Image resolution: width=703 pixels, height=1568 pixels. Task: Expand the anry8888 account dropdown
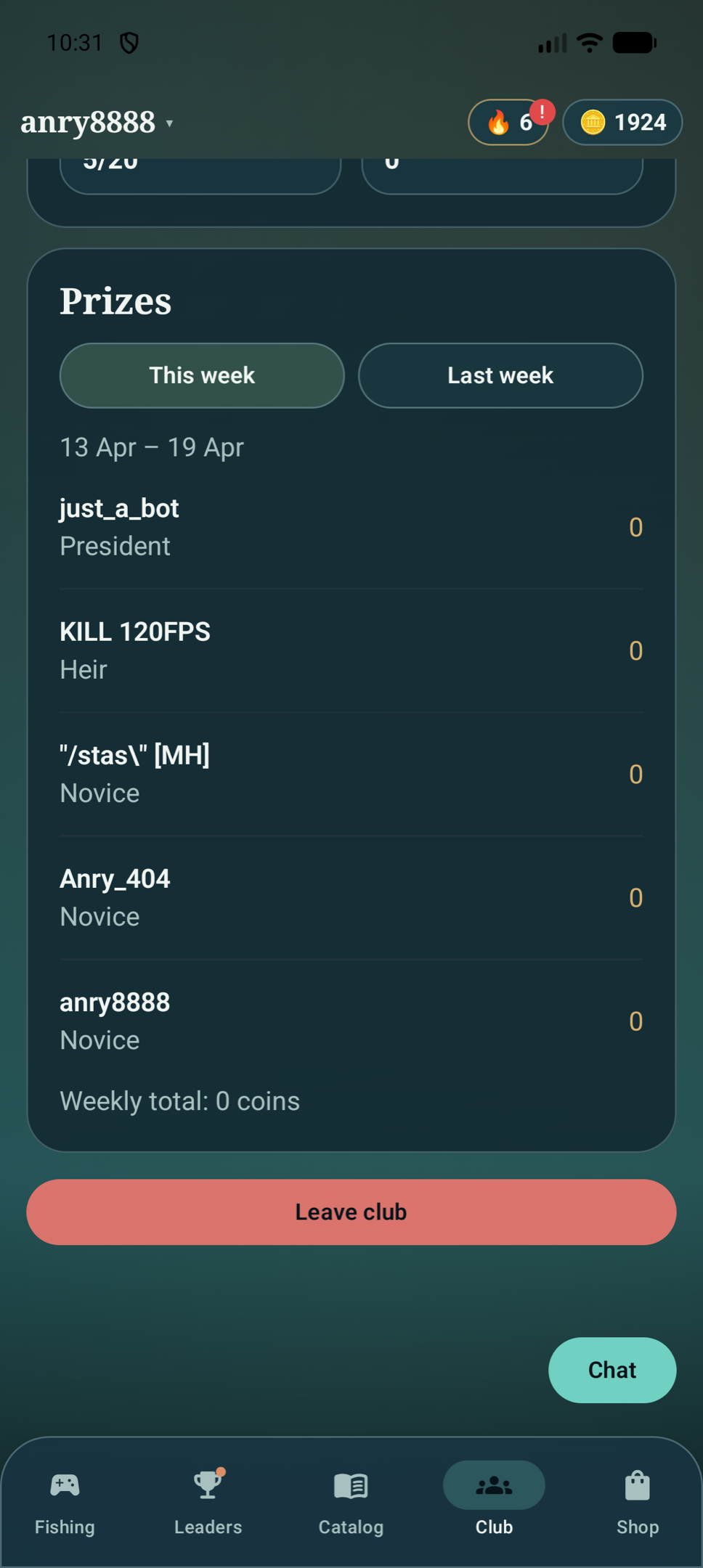(98, 123)
